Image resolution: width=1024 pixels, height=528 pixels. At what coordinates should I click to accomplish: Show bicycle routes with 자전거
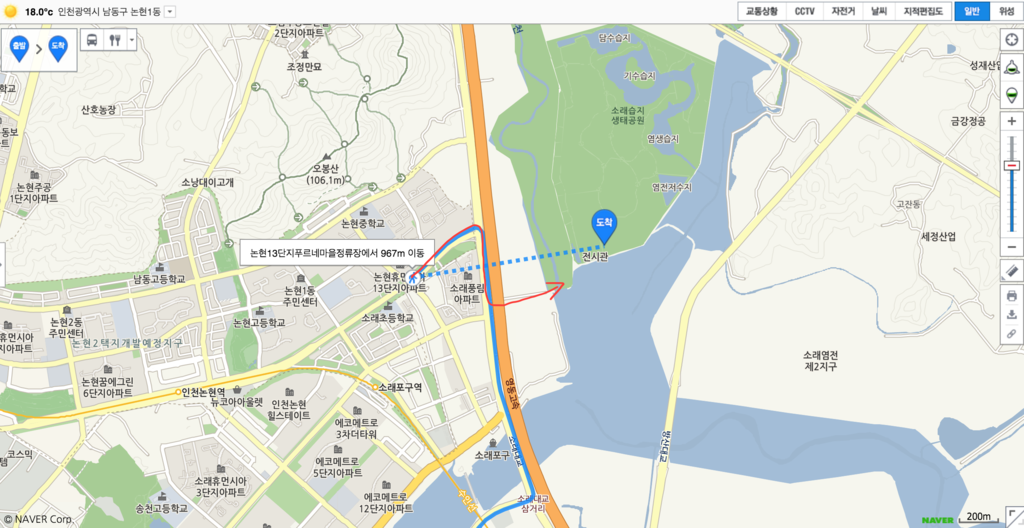pyautogui.click(x=843, y=11)
